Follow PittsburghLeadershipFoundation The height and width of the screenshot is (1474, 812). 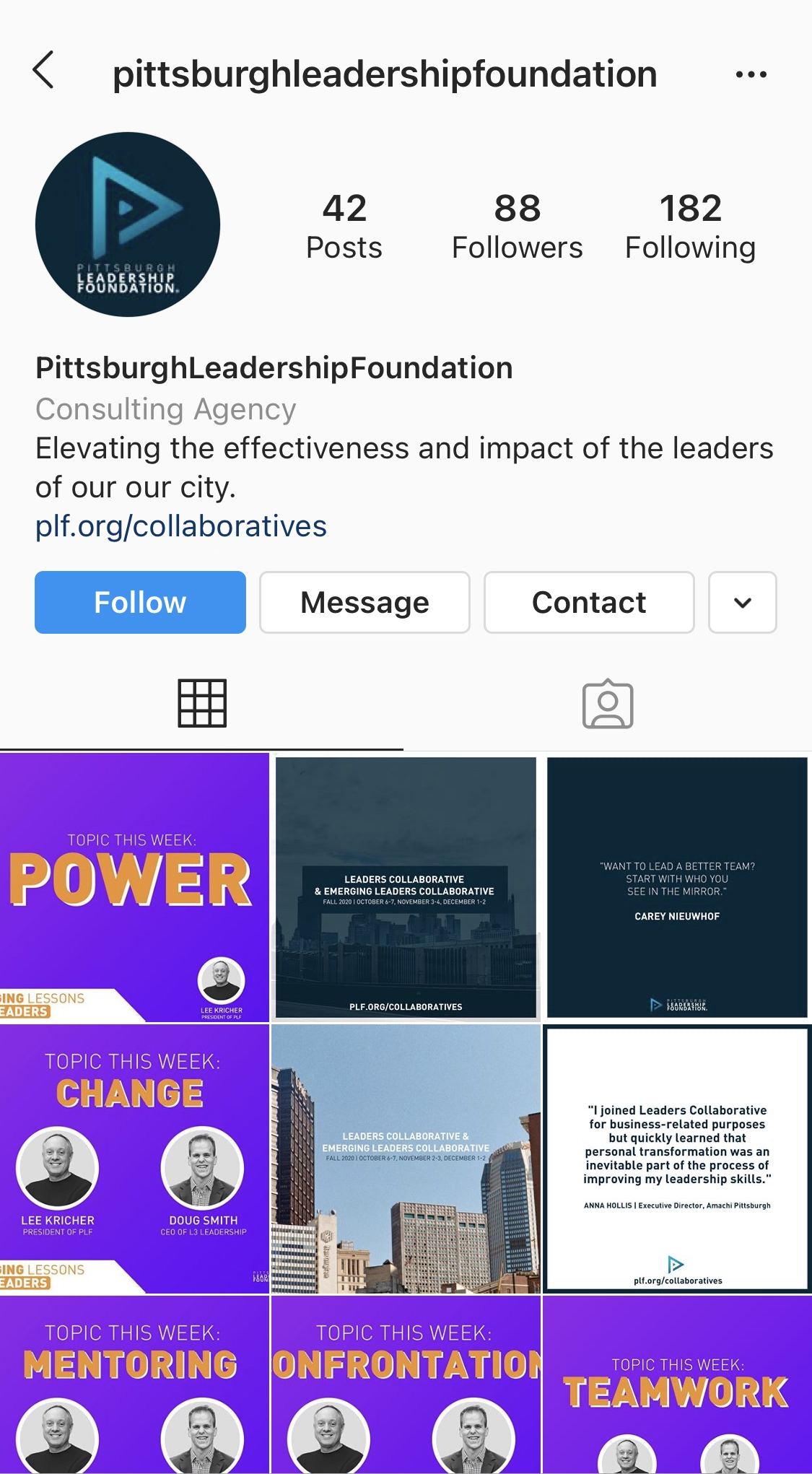140,602
